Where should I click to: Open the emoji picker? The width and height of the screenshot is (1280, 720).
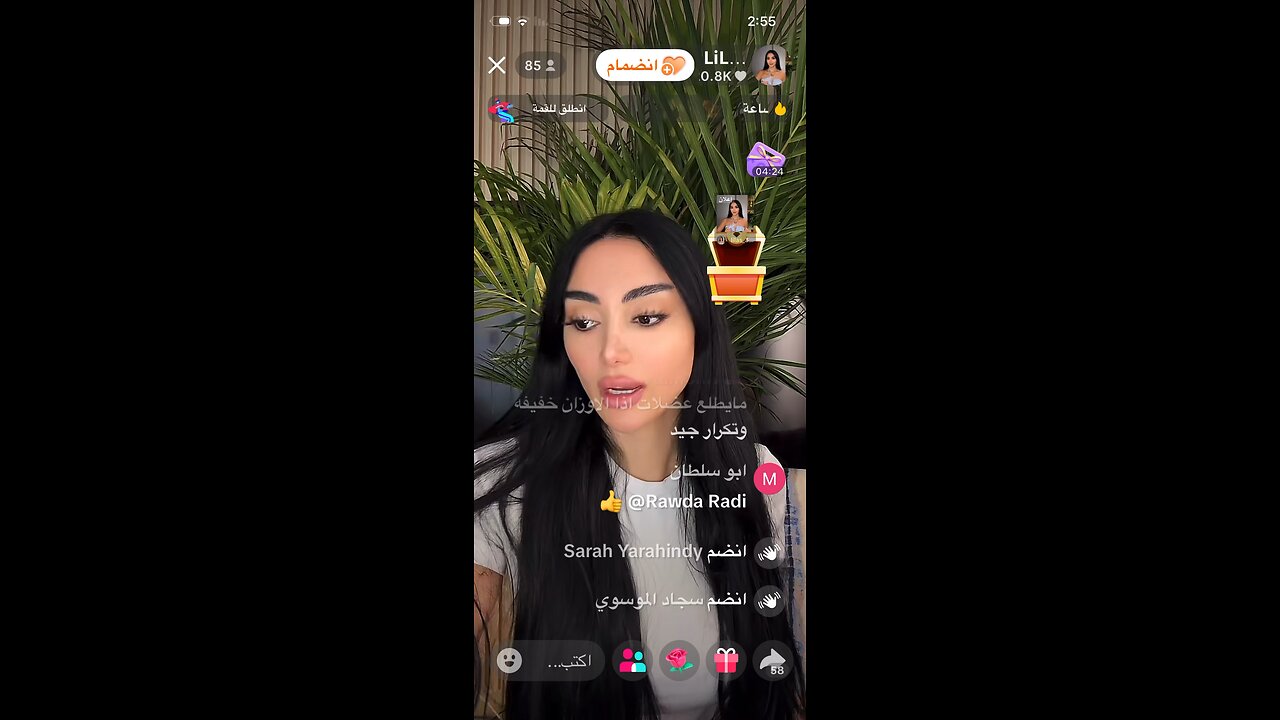click(510, 661)
